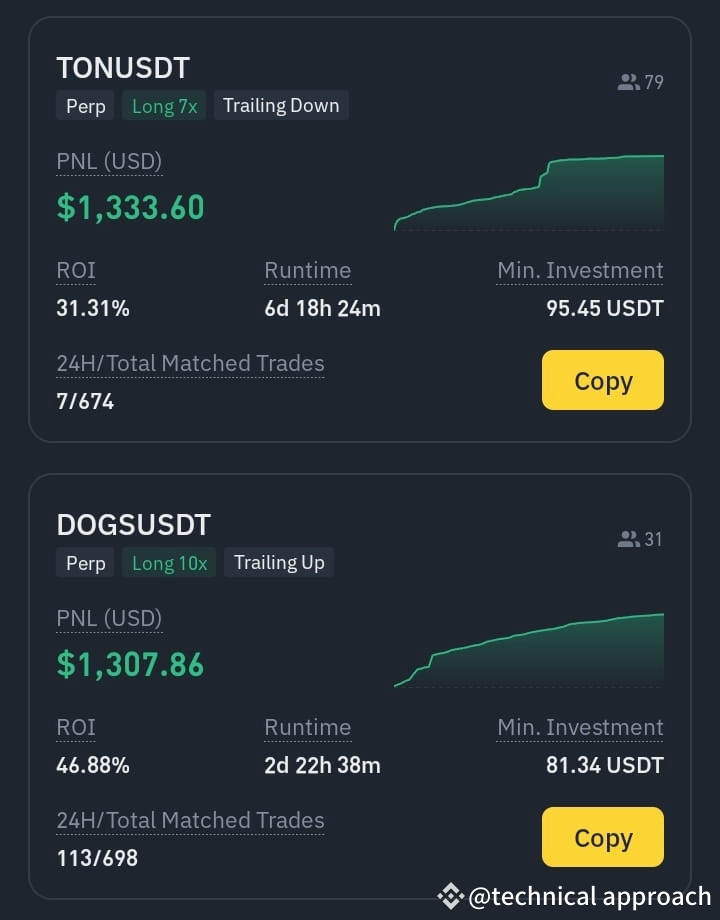Screen dimensions: 720x920
Task: Toggle the Trailing Down strategy tag
Action: 281,105
